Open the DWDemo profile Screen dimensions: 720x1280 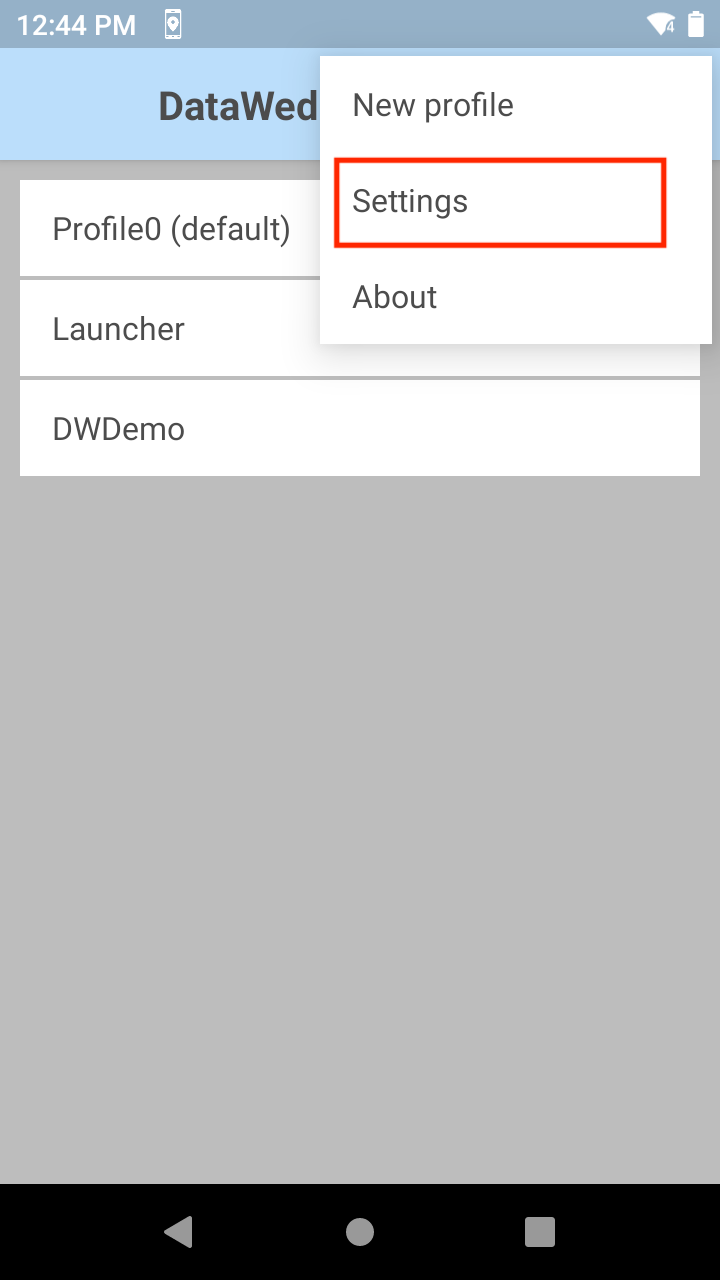[x=360, y=429]
